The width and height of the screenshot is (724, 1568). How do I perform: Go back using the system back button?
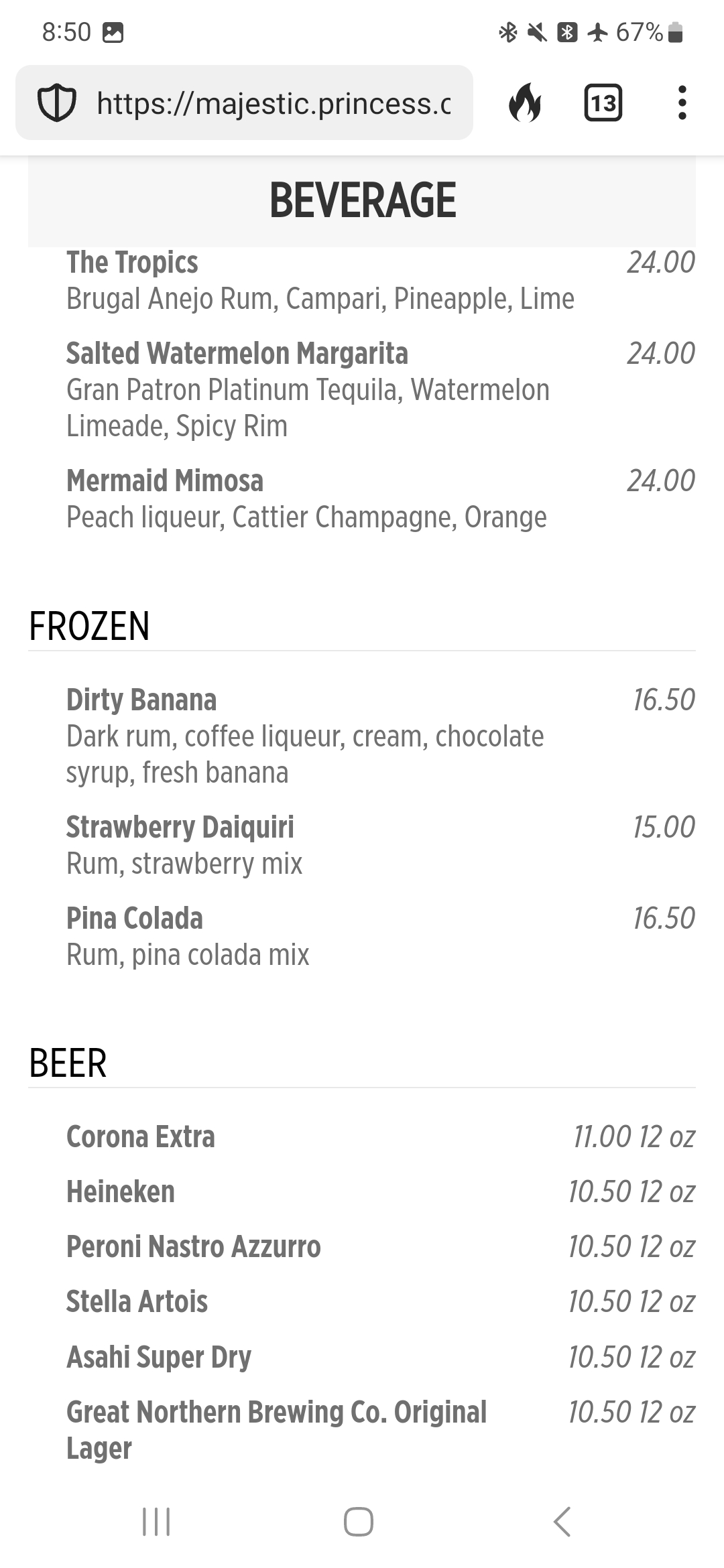(562, 1521)
